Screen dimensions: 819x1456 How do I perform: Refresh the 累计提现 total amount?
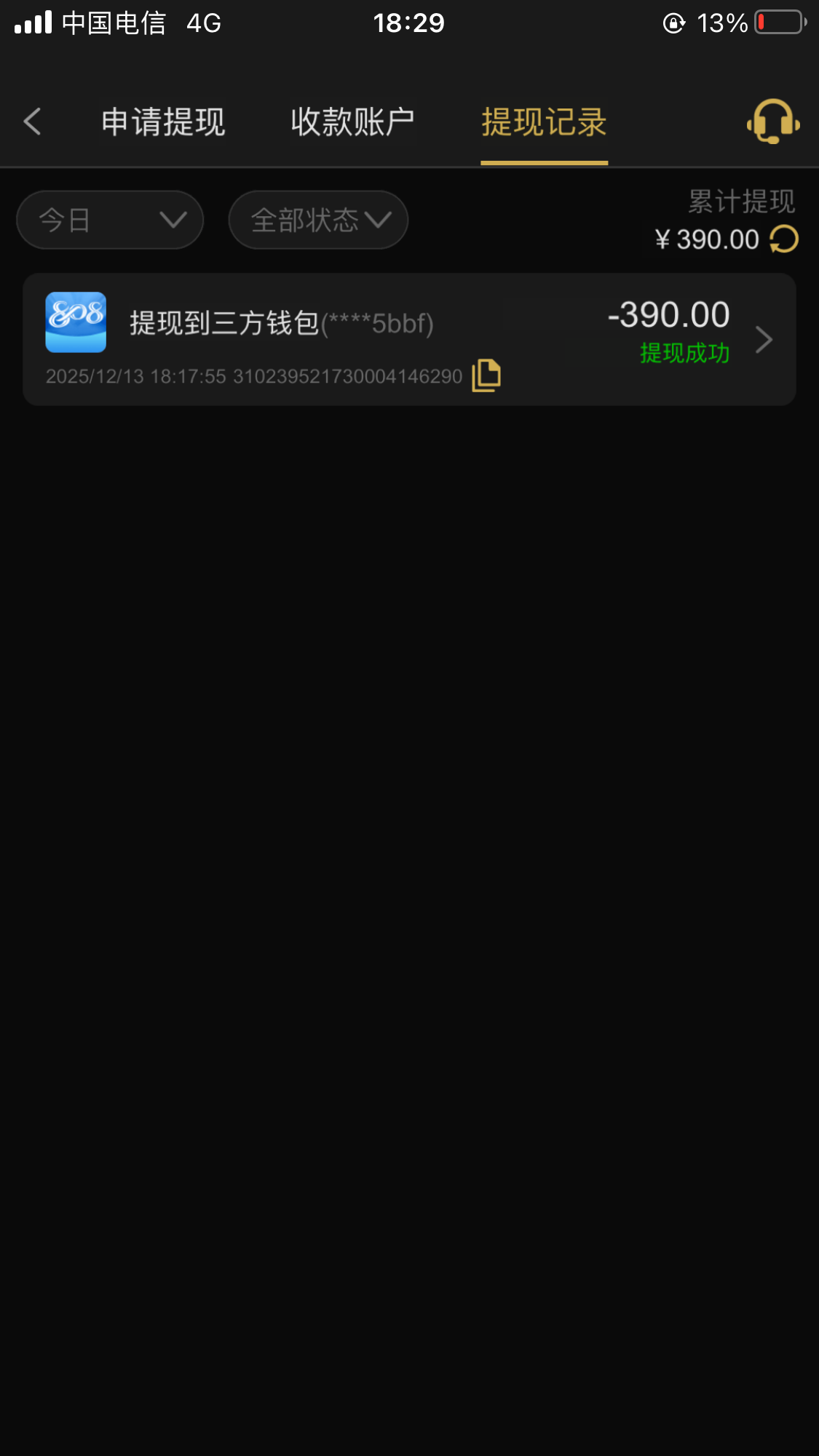point(784,239)
